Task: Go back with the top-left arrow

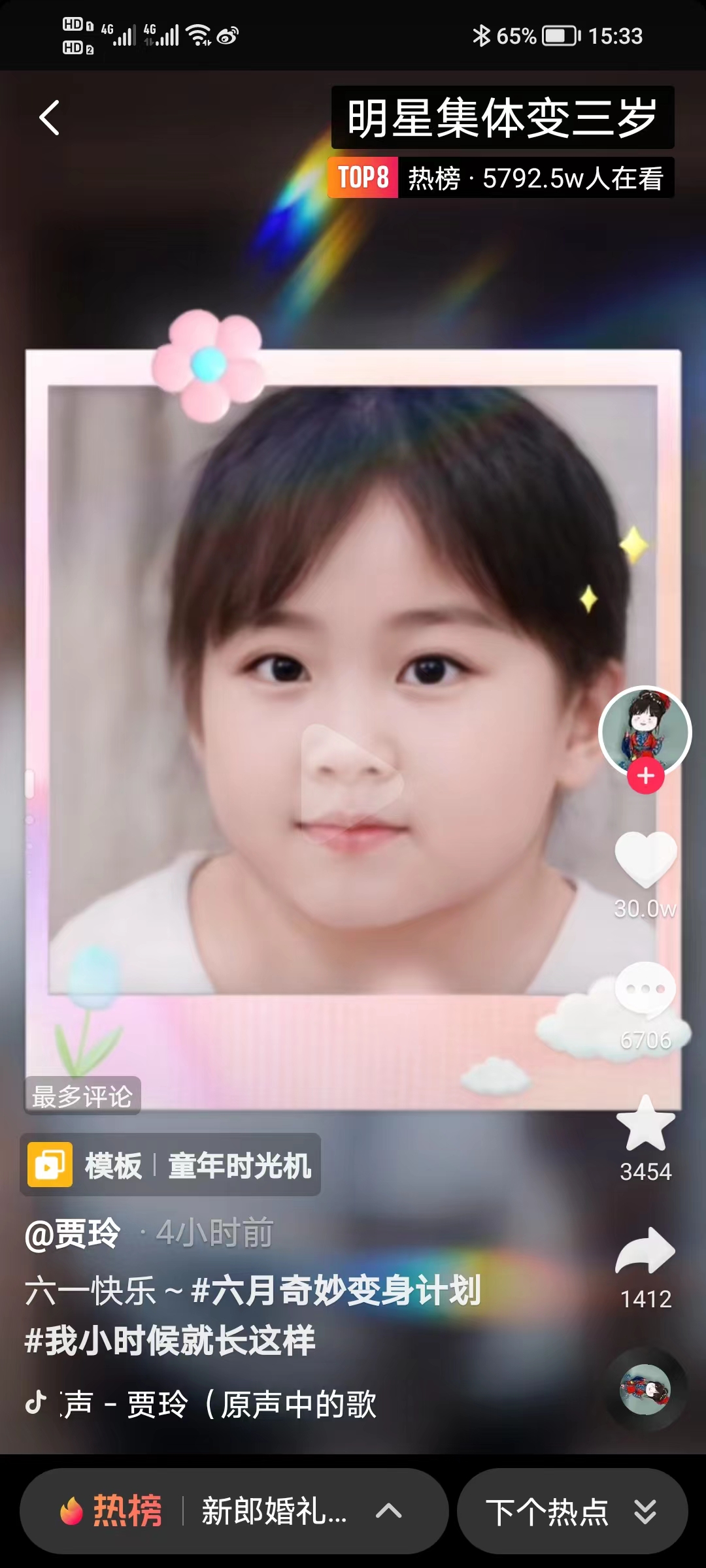Action: click(x=50, y=118)
